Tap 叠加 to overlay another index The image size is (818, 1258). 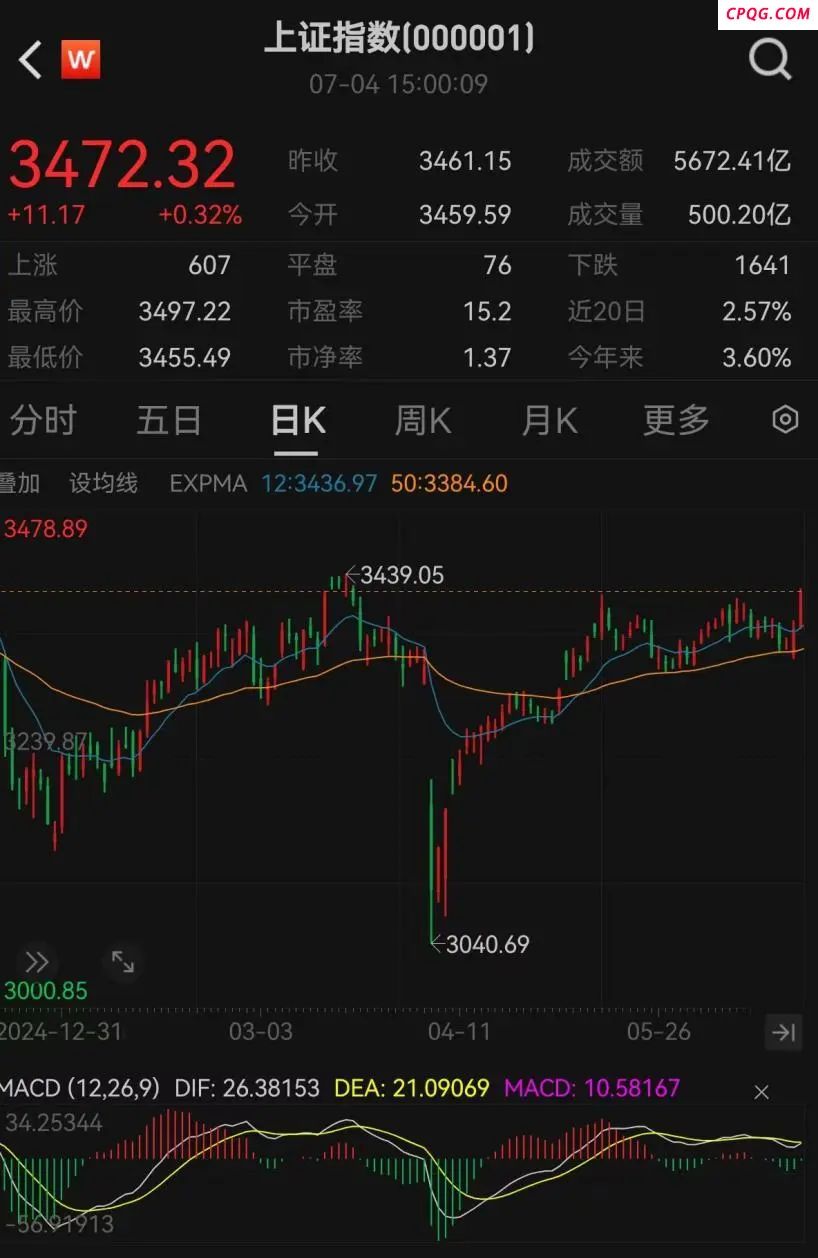coord(20,484)
